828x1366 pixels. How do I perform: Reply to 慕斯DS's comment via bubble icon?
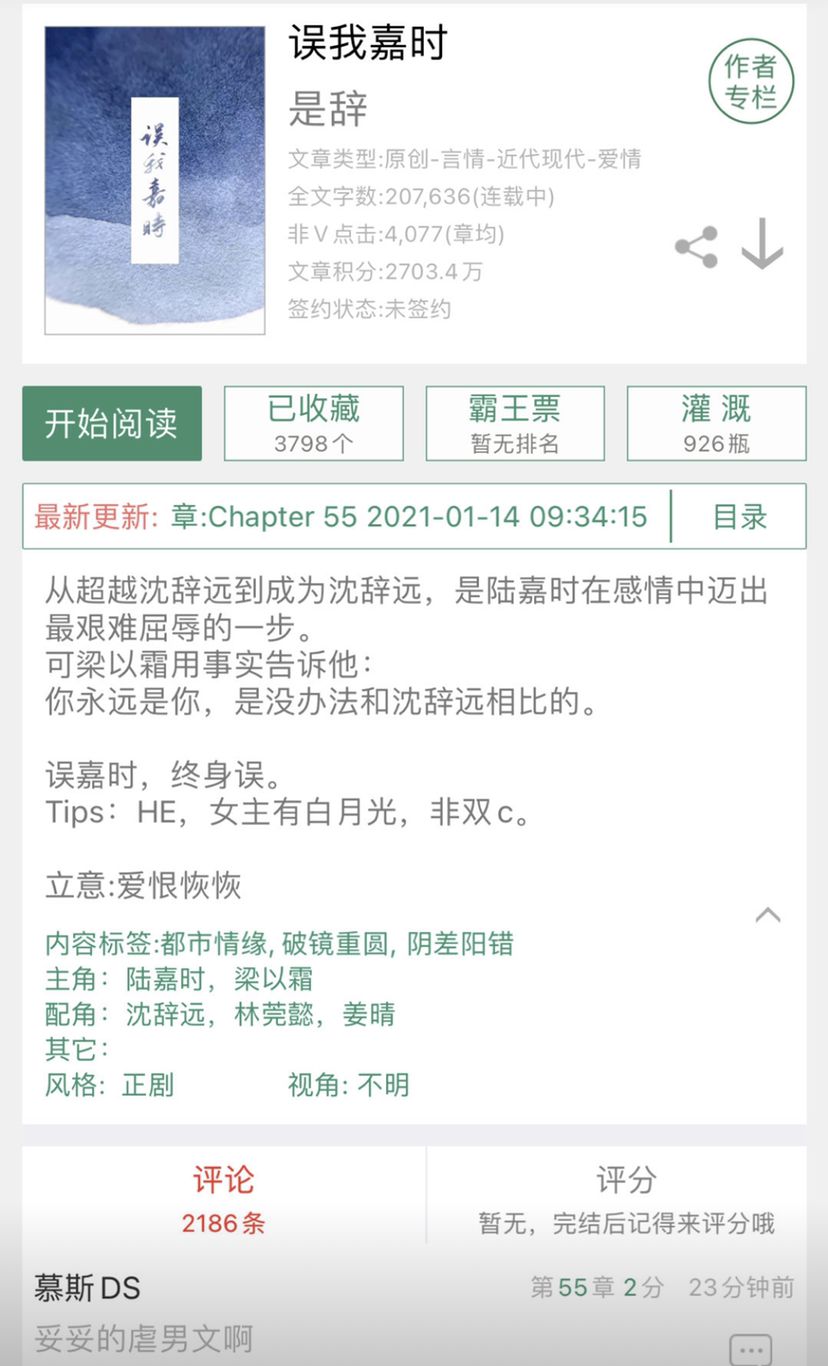(x=750, y=1349)
